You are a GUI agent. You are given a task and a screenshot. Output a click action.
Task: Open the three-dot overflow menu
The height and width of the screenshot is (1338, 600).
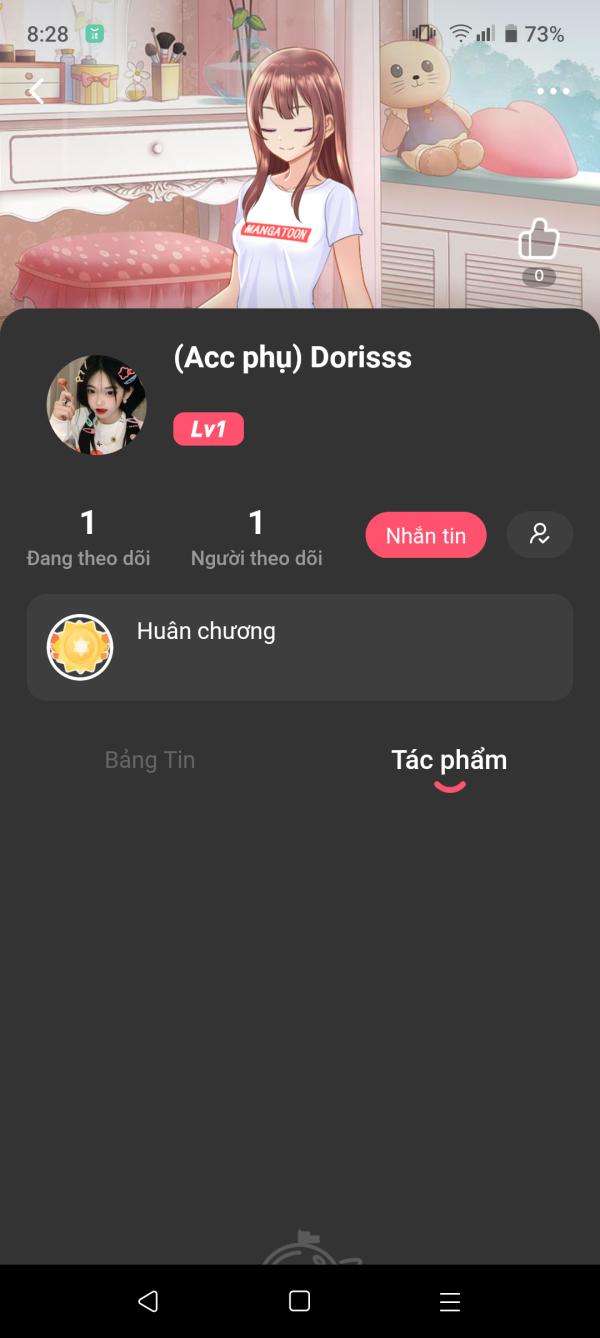552,92
